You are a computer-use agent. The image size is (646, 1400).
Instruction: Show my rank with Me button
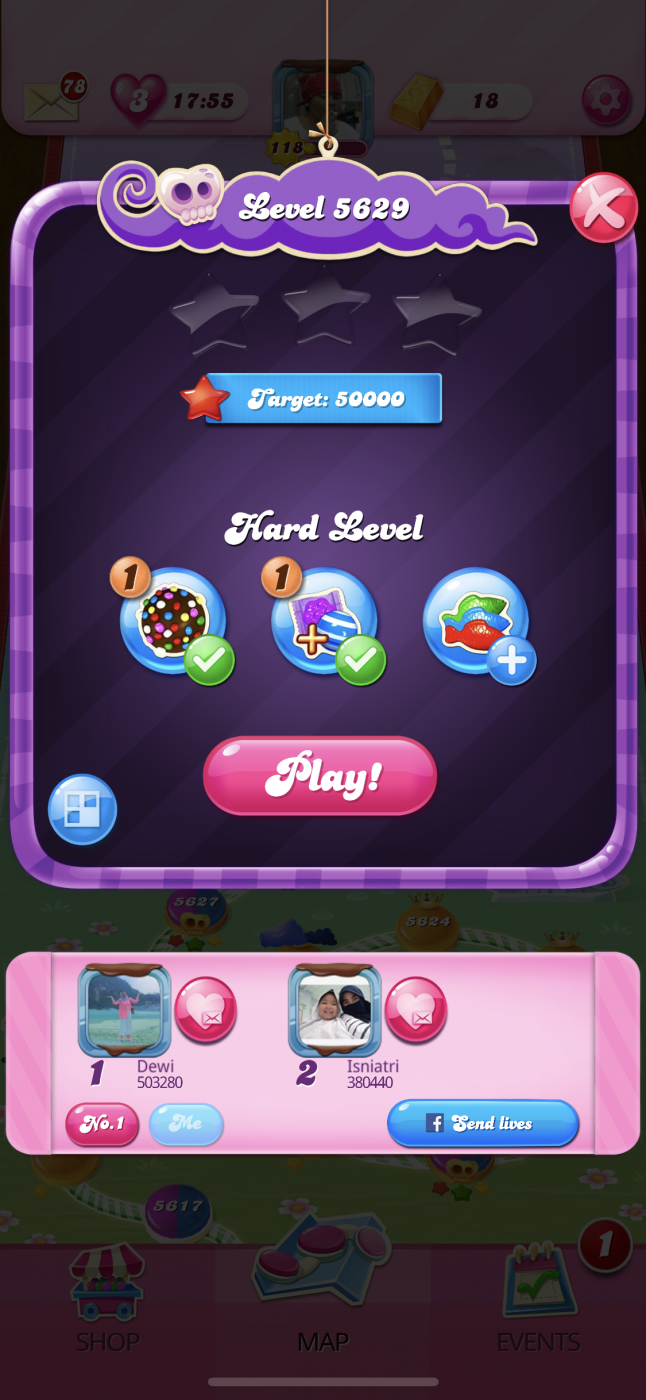[x=186, y=1124]
